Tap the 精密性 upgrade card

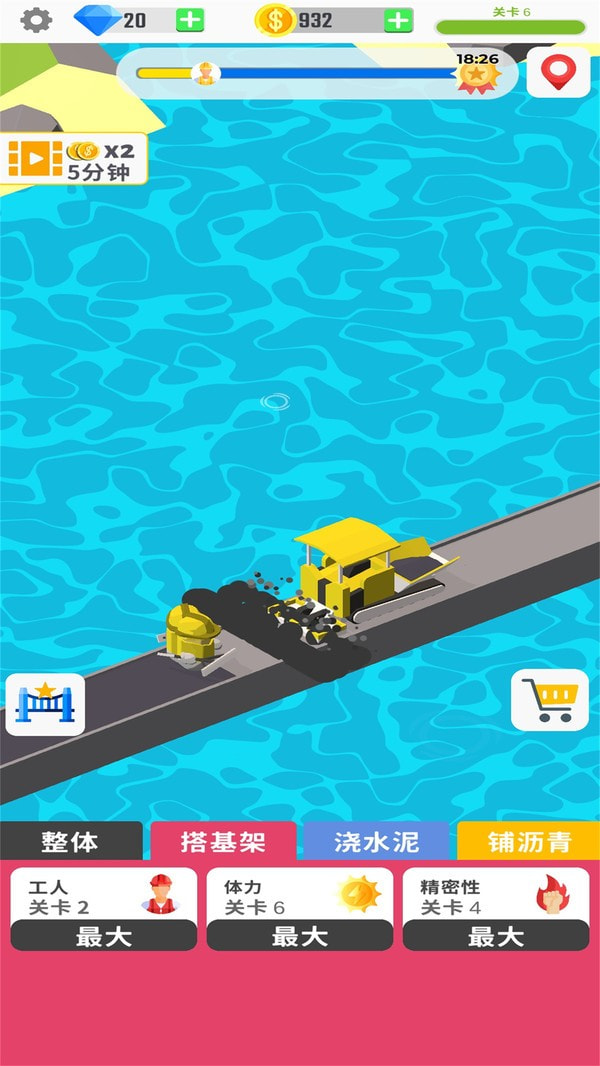coord(495,908)
